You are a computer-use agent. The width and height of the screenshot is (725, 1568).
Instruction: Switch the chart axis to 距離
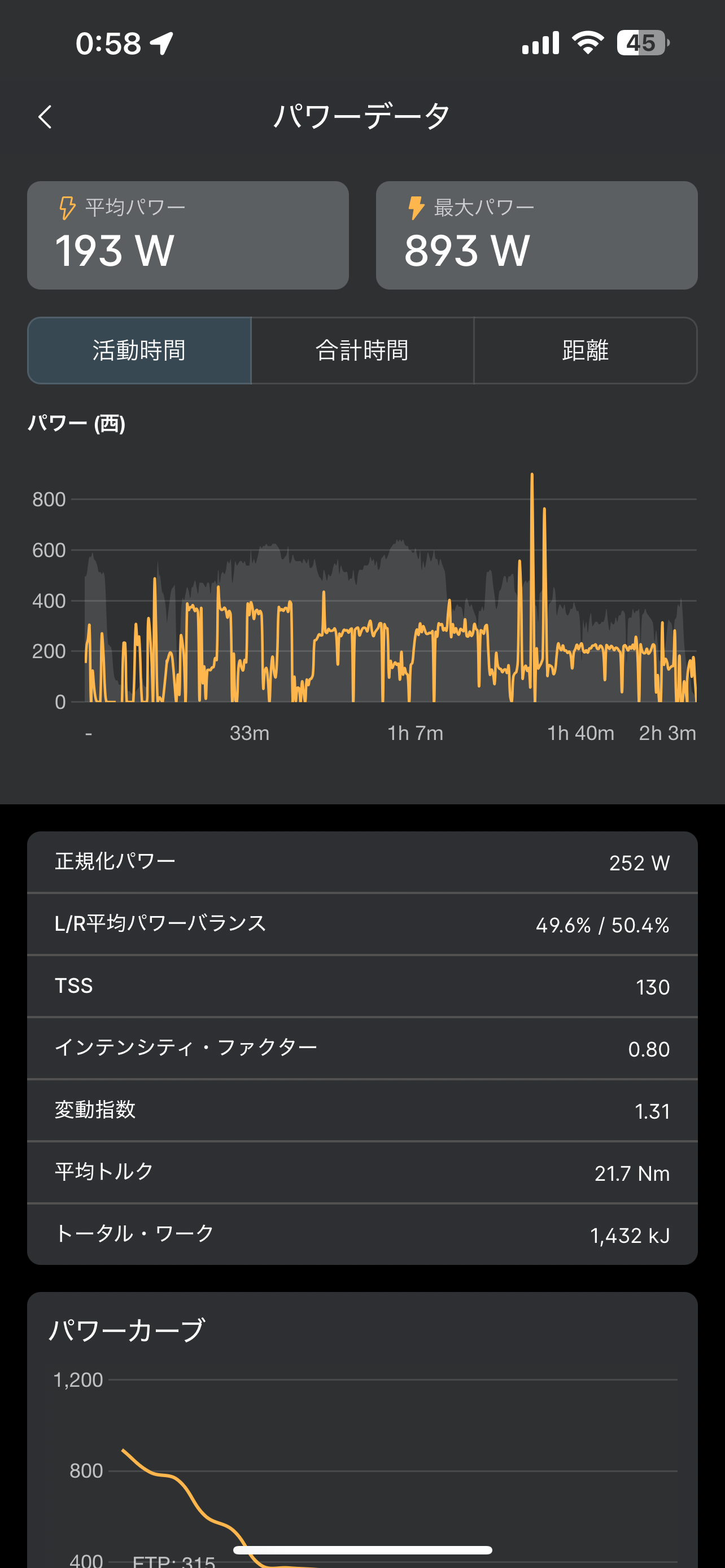(585, 351)
